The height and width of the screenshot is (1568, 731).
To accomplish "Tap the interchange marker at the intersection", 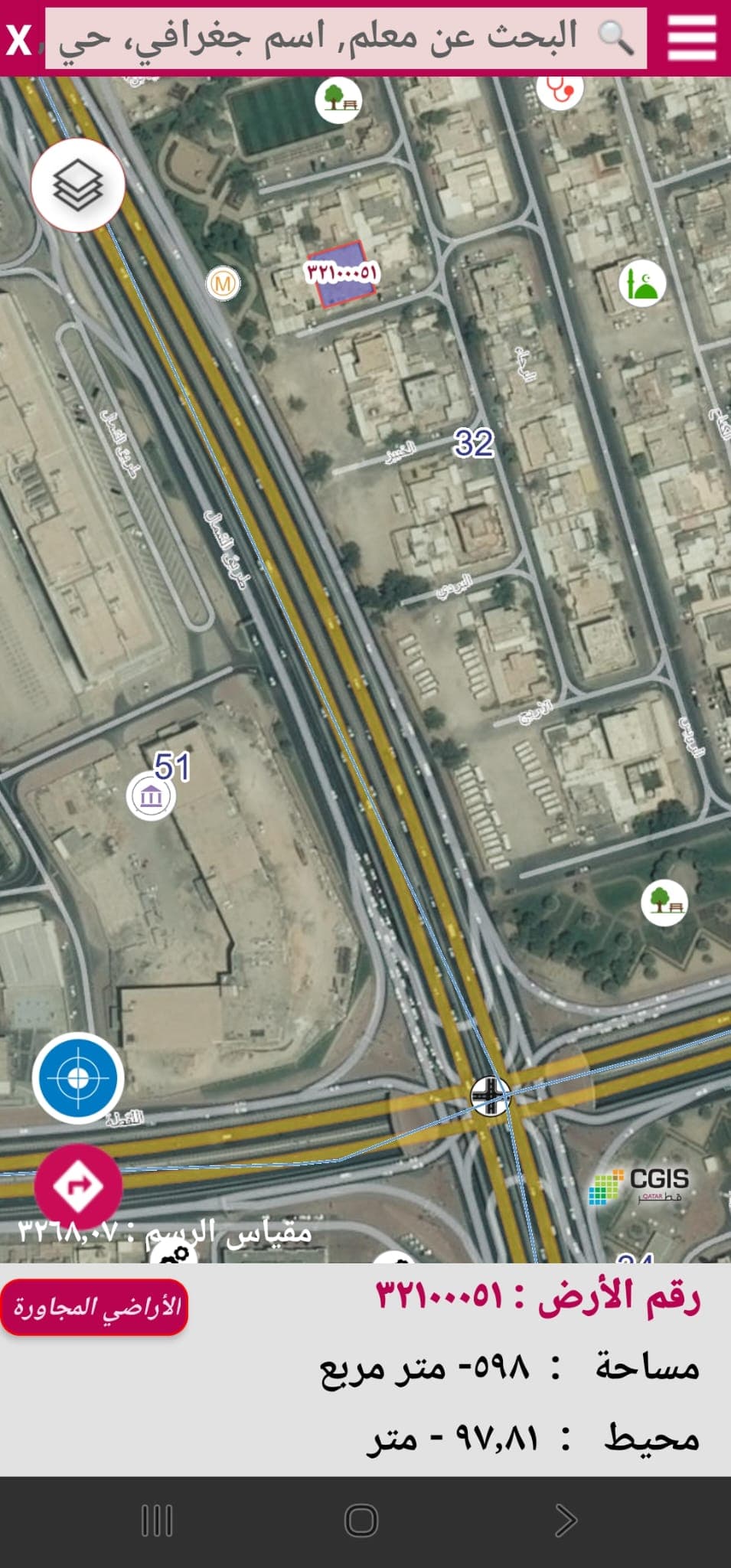I will point(490,1096).
